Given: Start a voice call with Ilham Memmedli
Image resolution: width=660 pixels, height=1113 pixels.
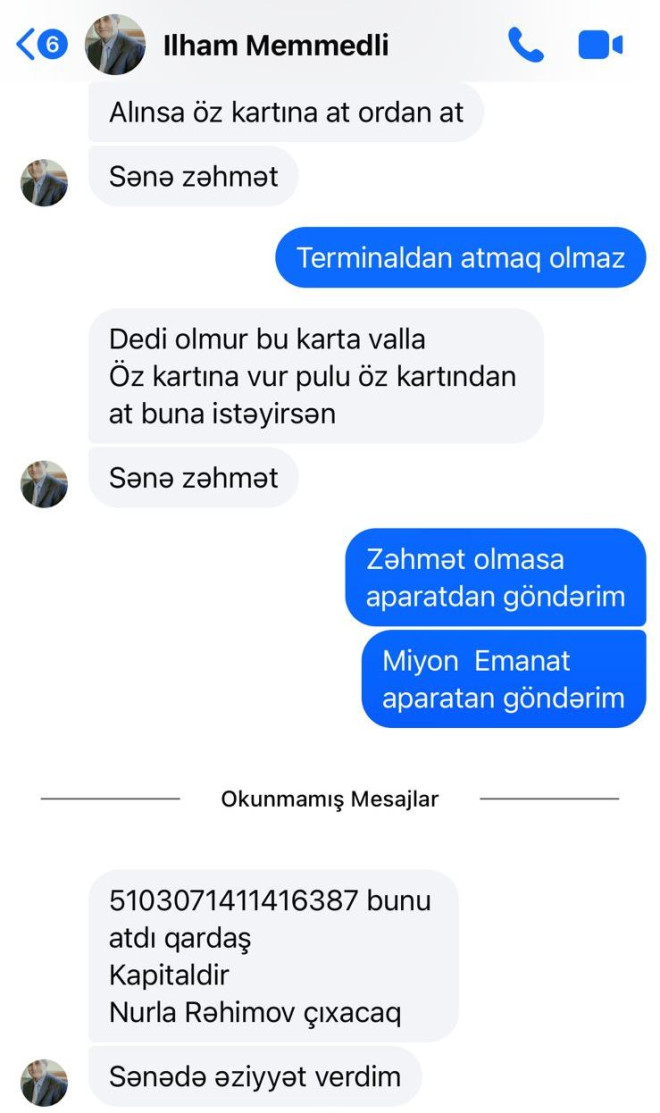Looking at the screenshot, I should (525, 45).
